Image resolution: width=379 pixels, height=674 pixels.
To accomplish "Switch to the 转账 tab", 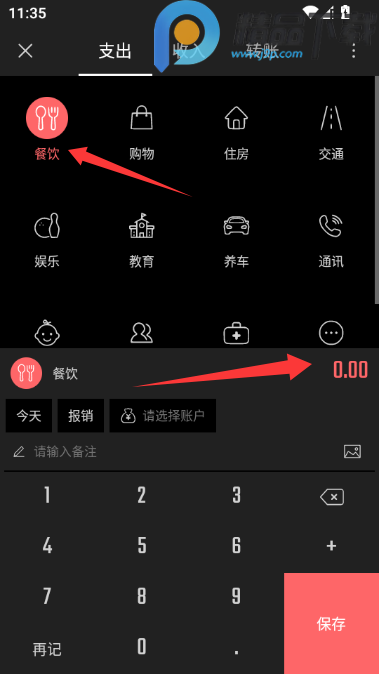I will [x=262, y=51].
